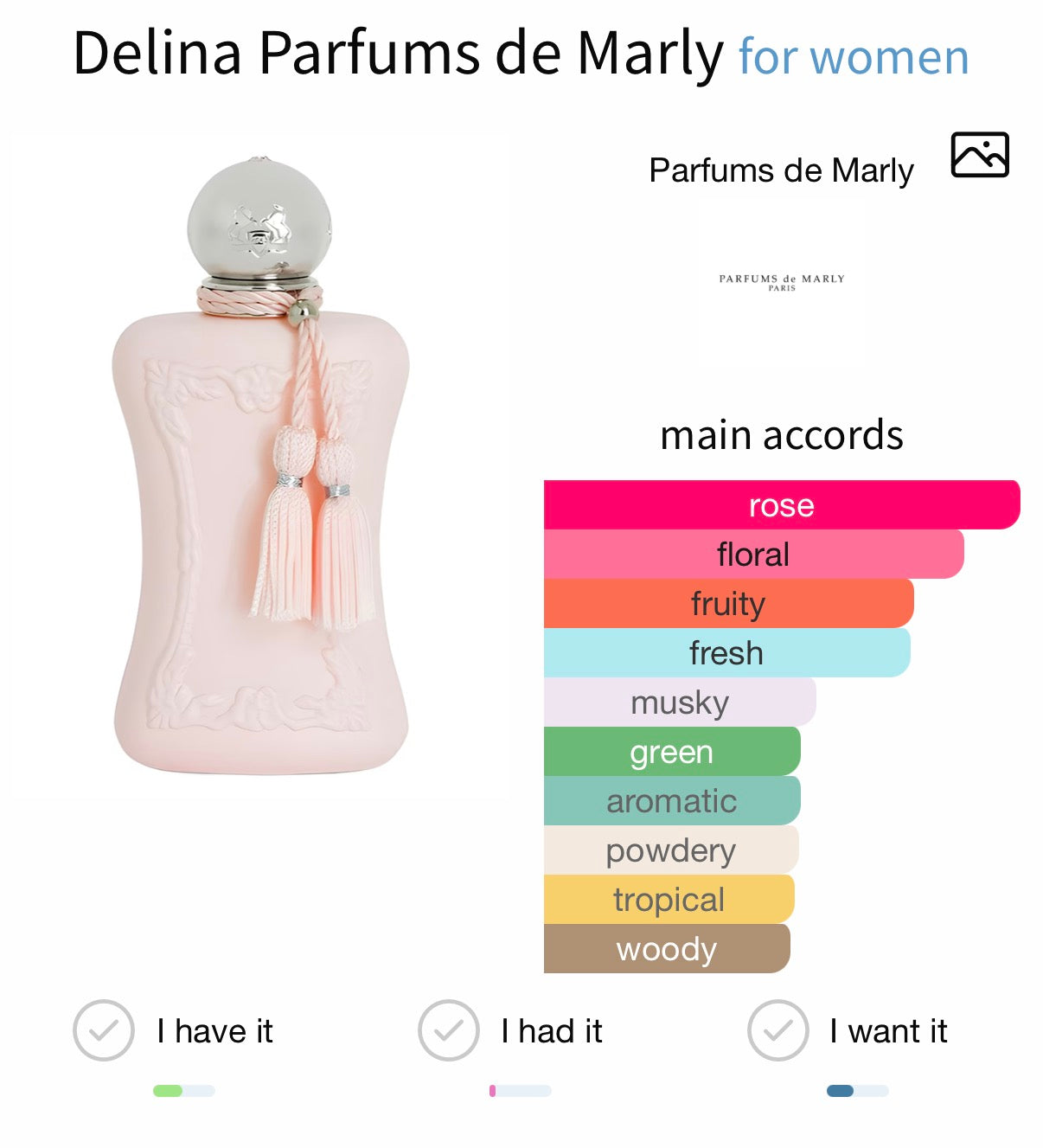The width and height of the screenshot is (1043, 1148).
Task: Open the Delina bottle image
Action: tap(260, 467)
